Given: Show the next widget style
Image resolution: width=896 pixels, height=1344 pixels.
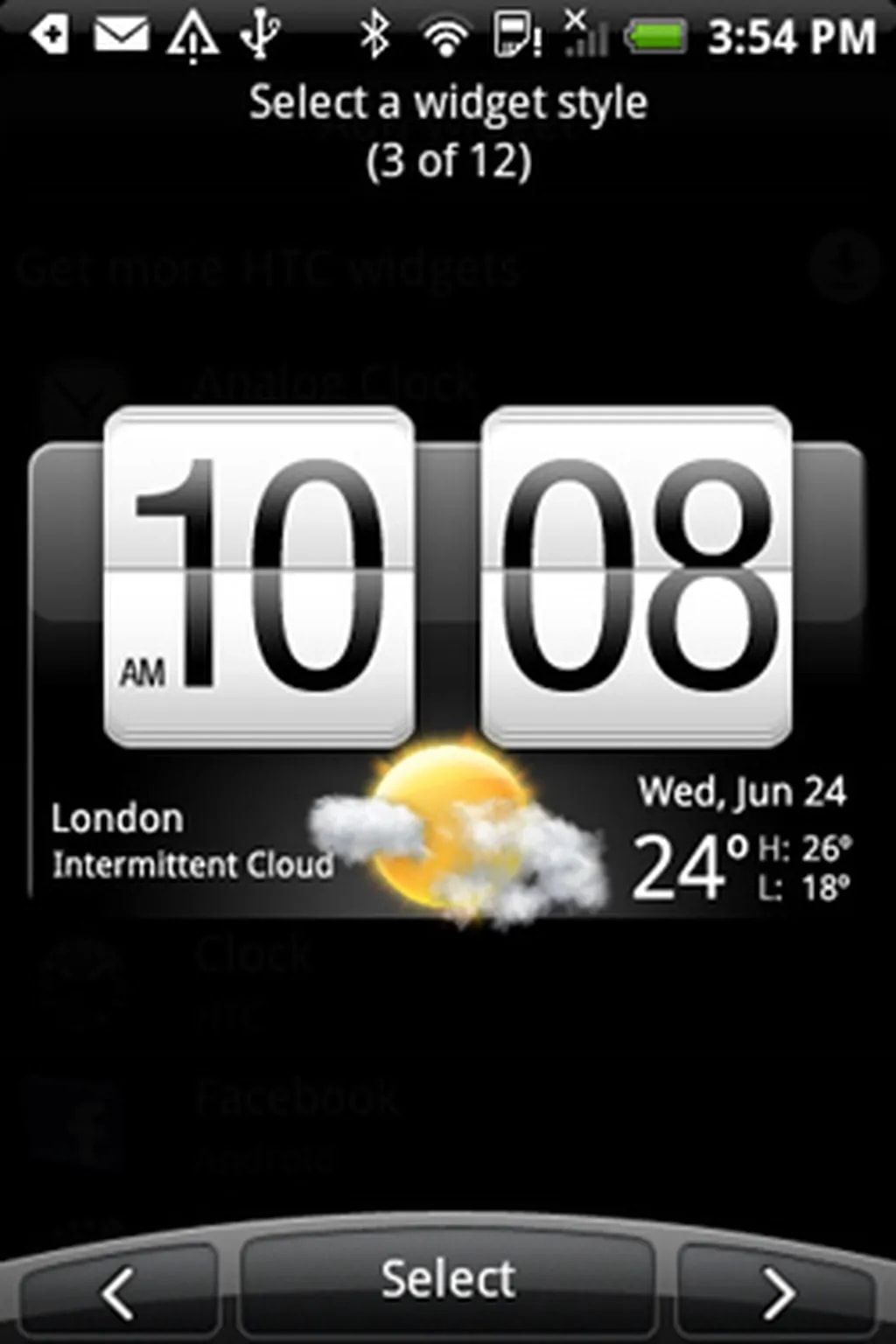Looking at the screenshot, I should tap(777, 1291).
